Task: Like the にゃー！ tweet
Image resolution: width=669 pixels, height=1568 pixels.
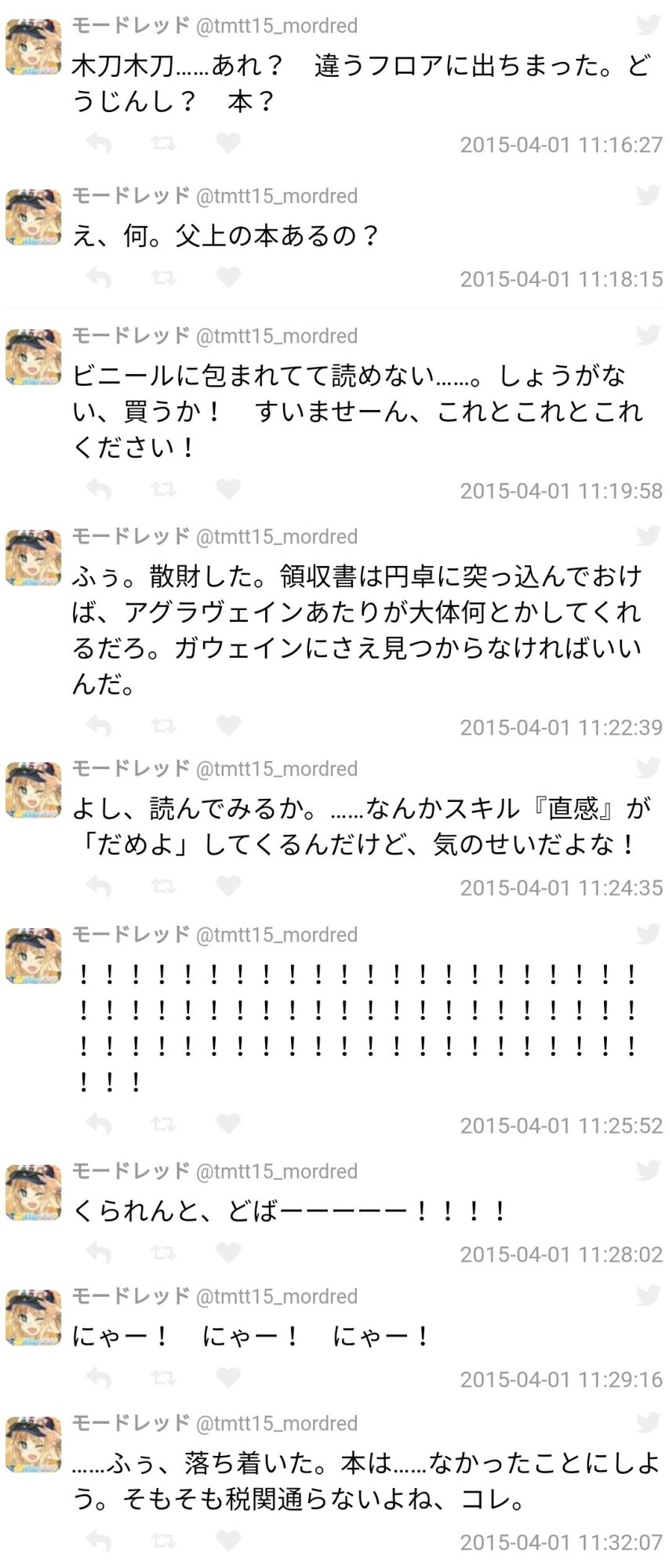Action: pyautogui.click(x=227, y=1378)
